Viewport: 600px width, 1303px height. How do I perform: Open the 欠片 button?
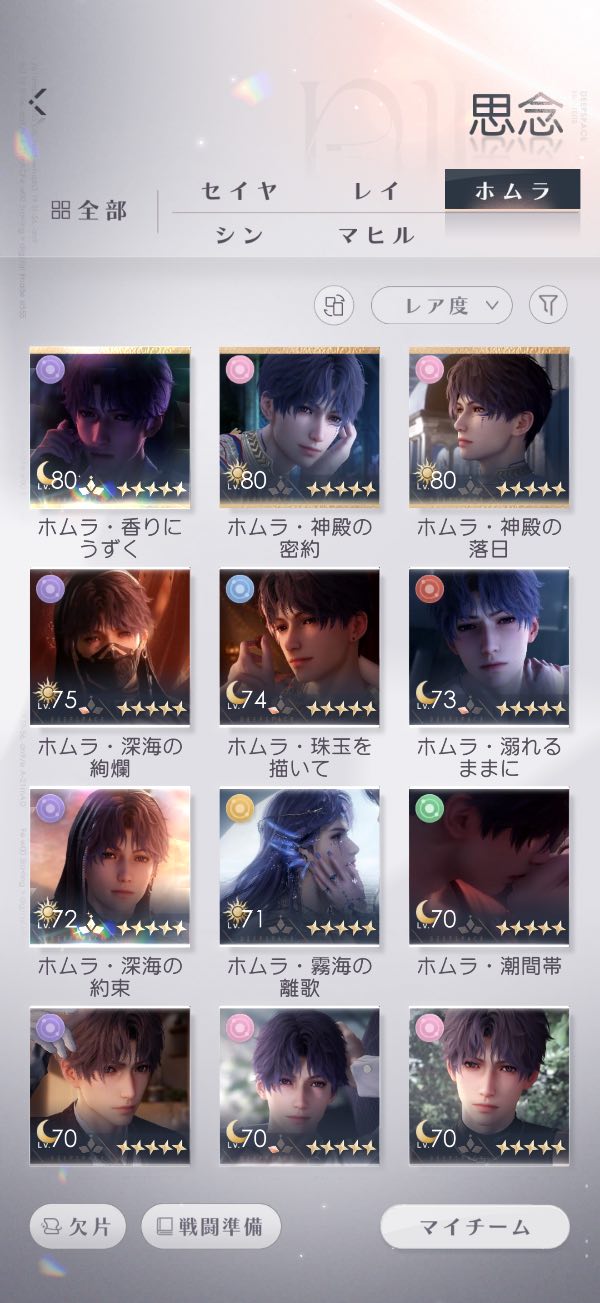coord(78,1227)
